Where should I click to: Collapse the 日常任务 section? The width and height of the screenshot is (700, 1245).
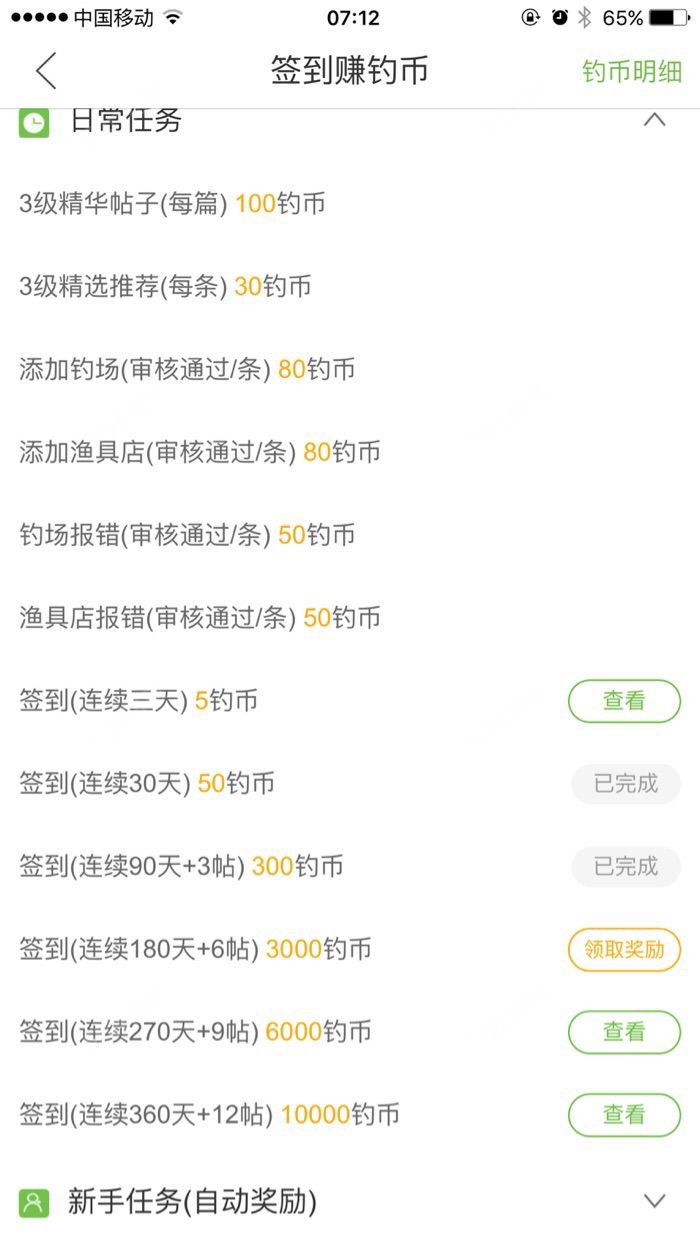(x=654, y=120)
